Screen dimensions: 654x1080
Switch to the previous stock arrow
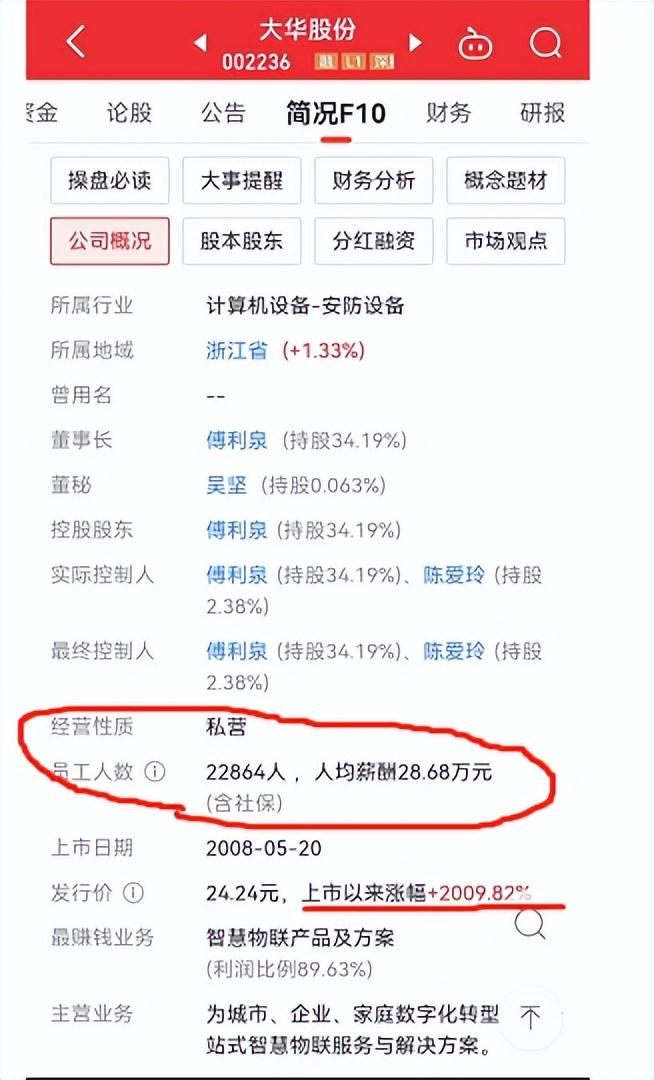[x=200, y=43]
